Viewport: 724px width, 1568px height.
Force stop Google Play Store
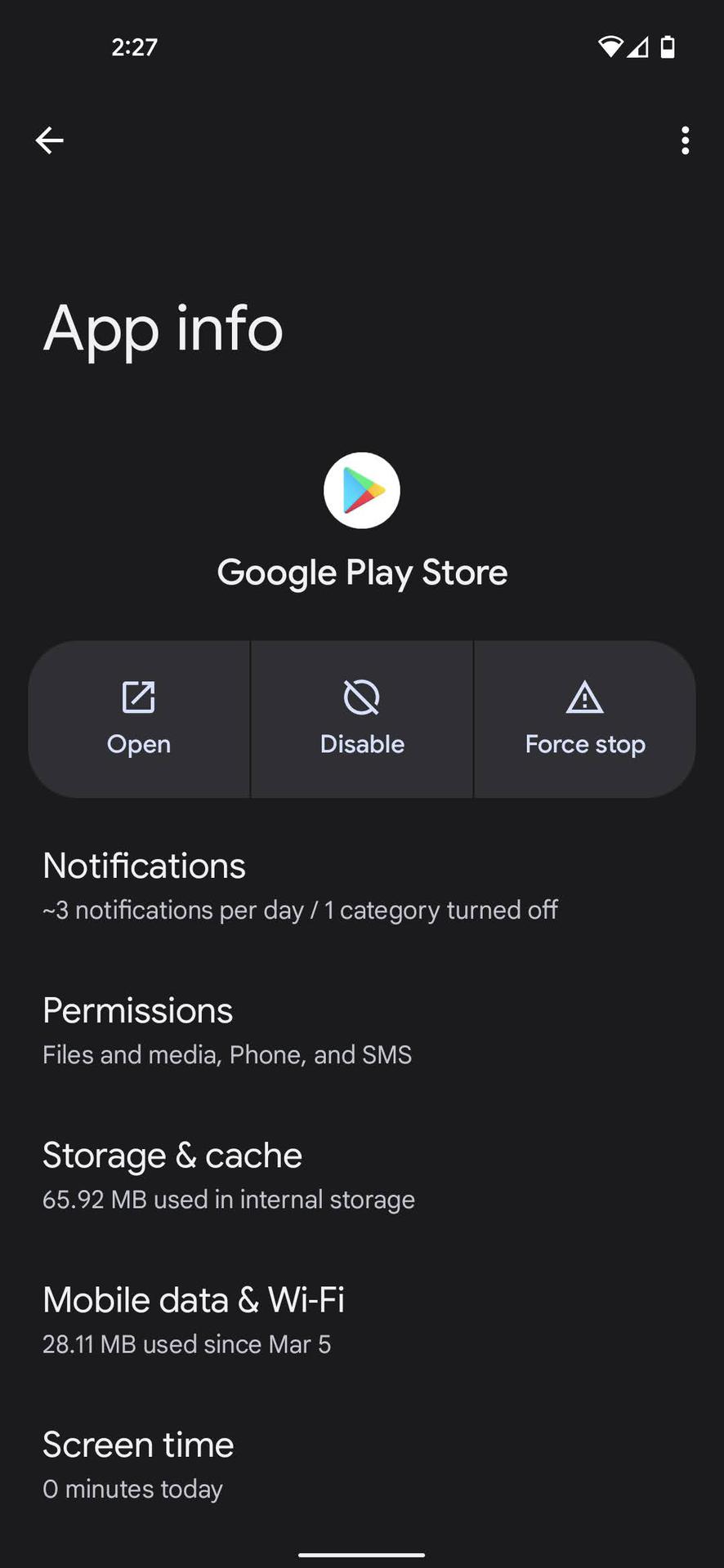[x=584, y=719]
